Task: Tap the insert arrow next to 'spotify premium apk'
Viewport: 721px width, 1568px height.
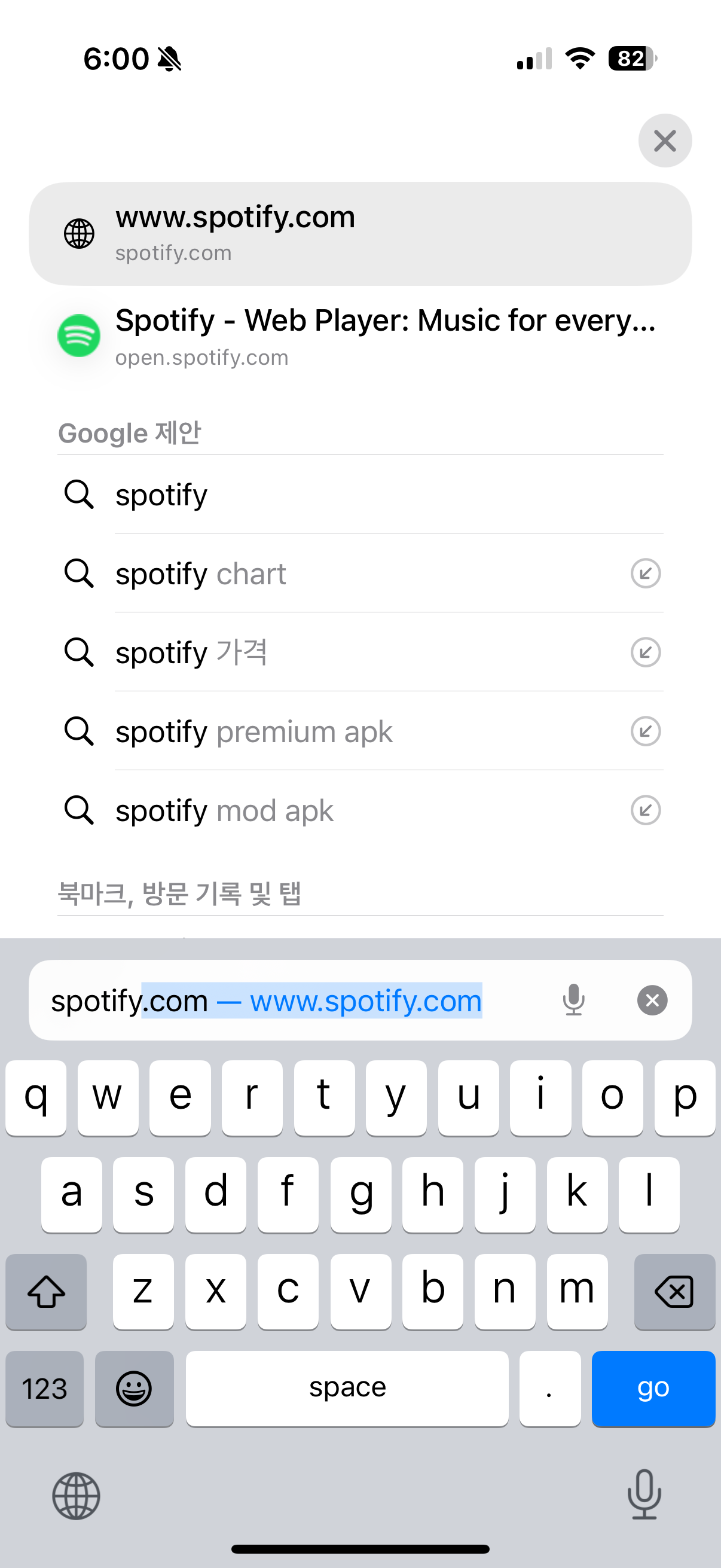Action: pos(645,731)
